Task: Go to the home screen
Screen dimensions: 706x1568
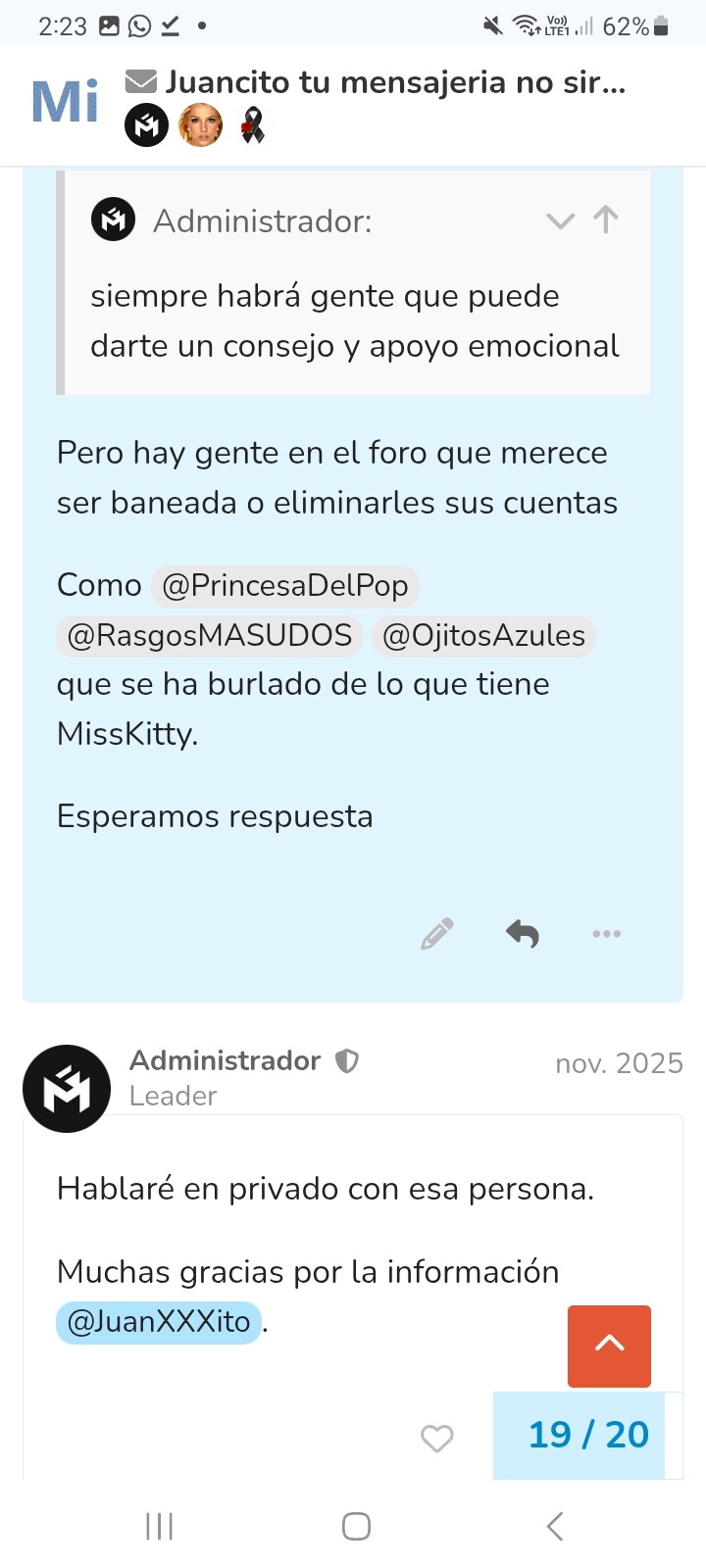Action: (x=356, y=1526)
